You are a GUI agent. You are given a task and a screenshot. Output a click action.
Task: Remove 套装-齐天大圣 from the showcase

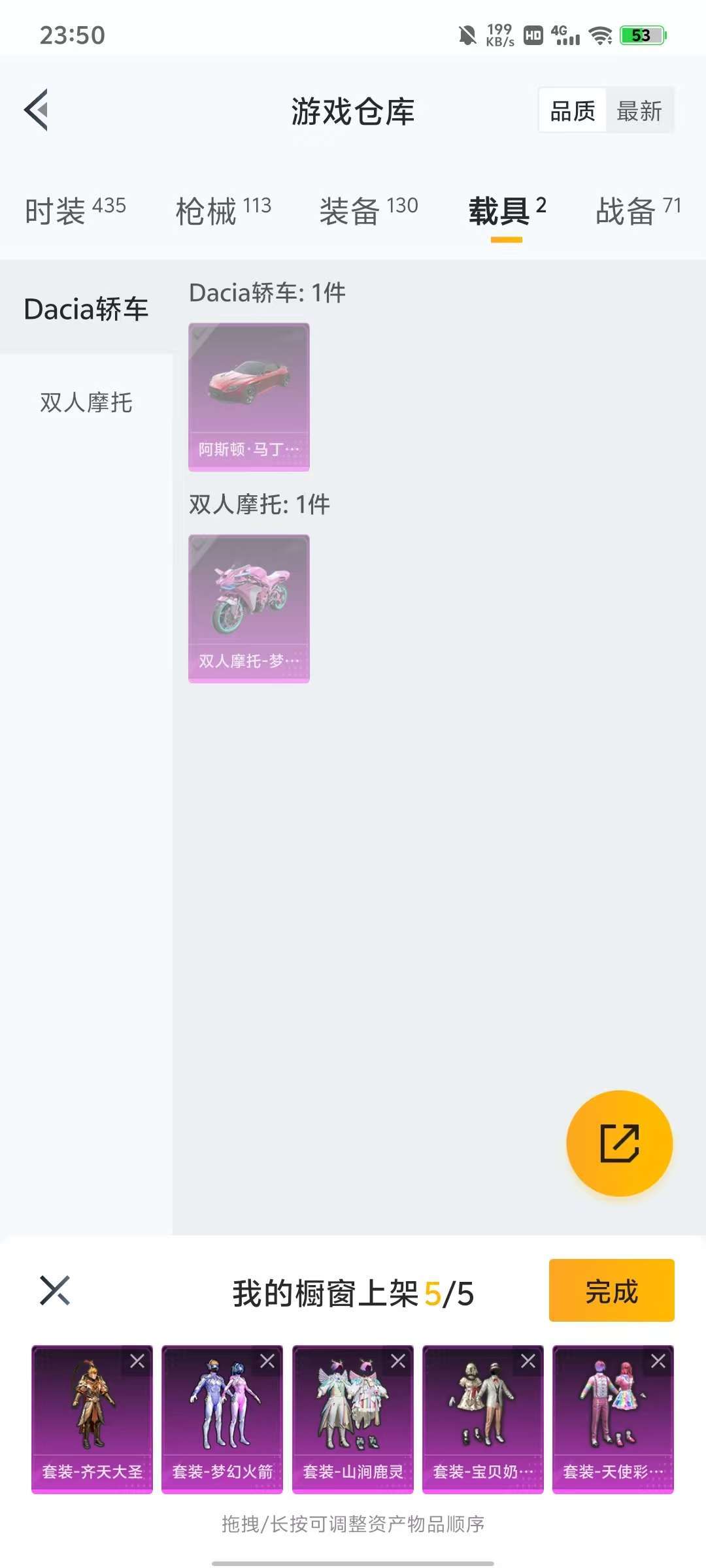tap(137, 1362)
